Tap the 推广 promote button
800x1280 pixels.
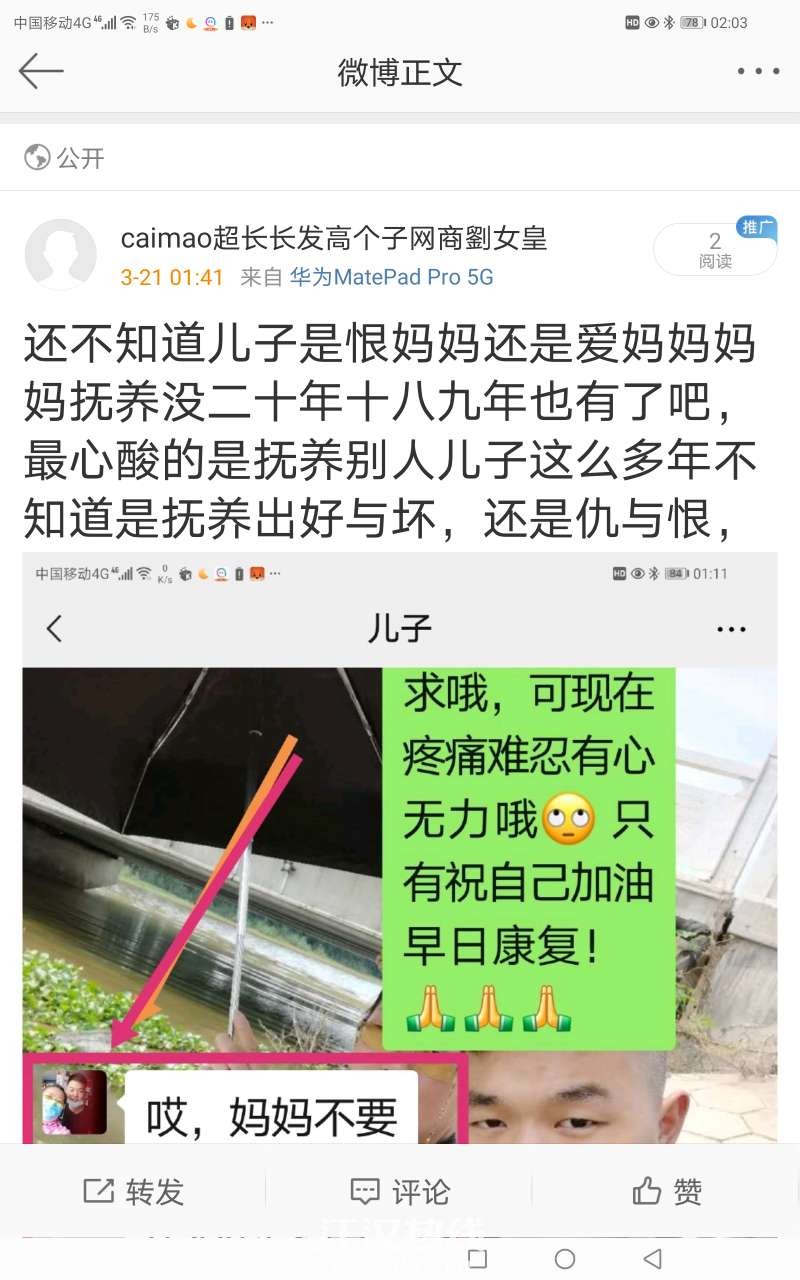click(x=756, y=228)
